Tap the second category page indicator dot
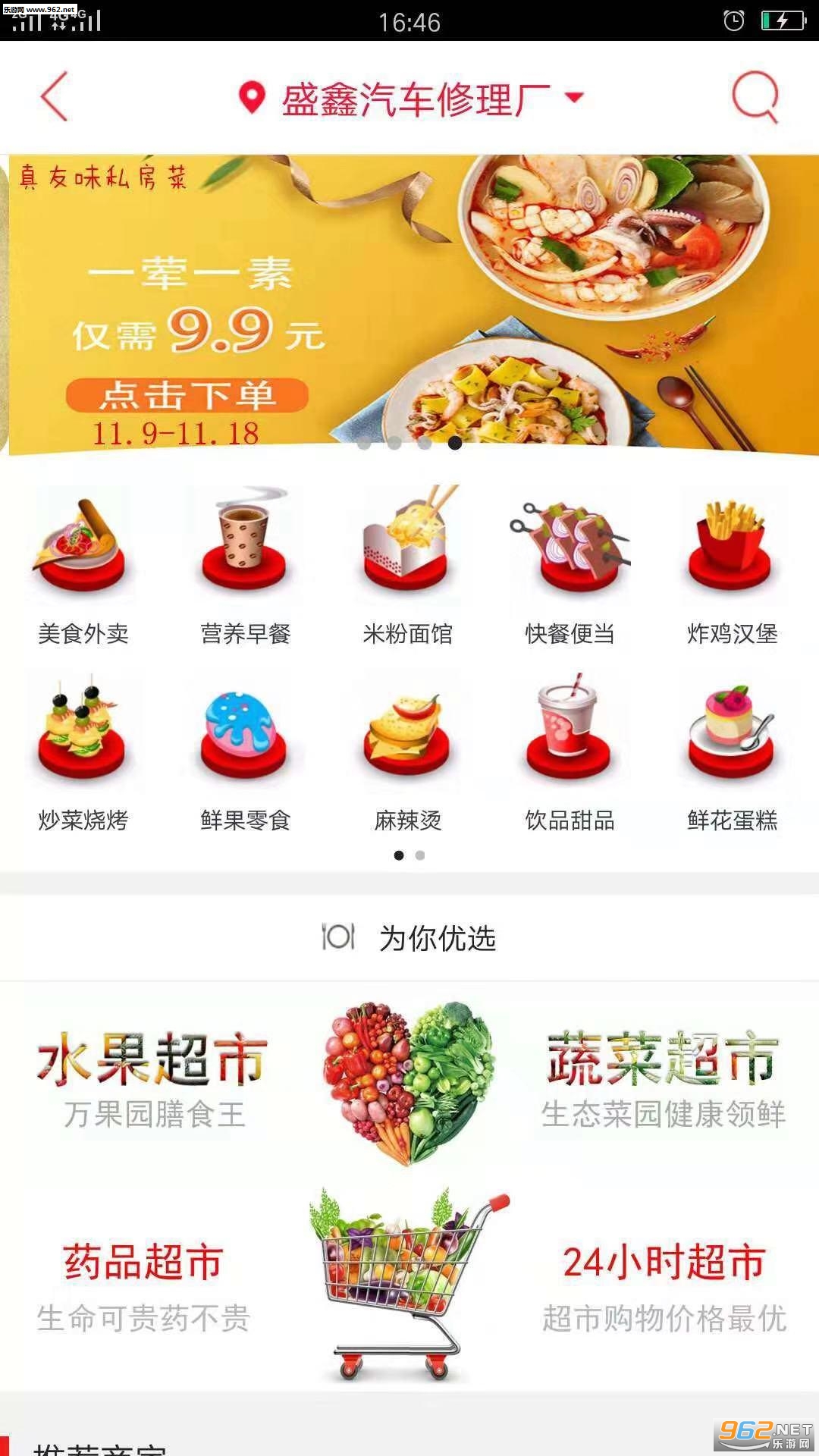The width and height of the screenshot is (819, 1456). 420,855
